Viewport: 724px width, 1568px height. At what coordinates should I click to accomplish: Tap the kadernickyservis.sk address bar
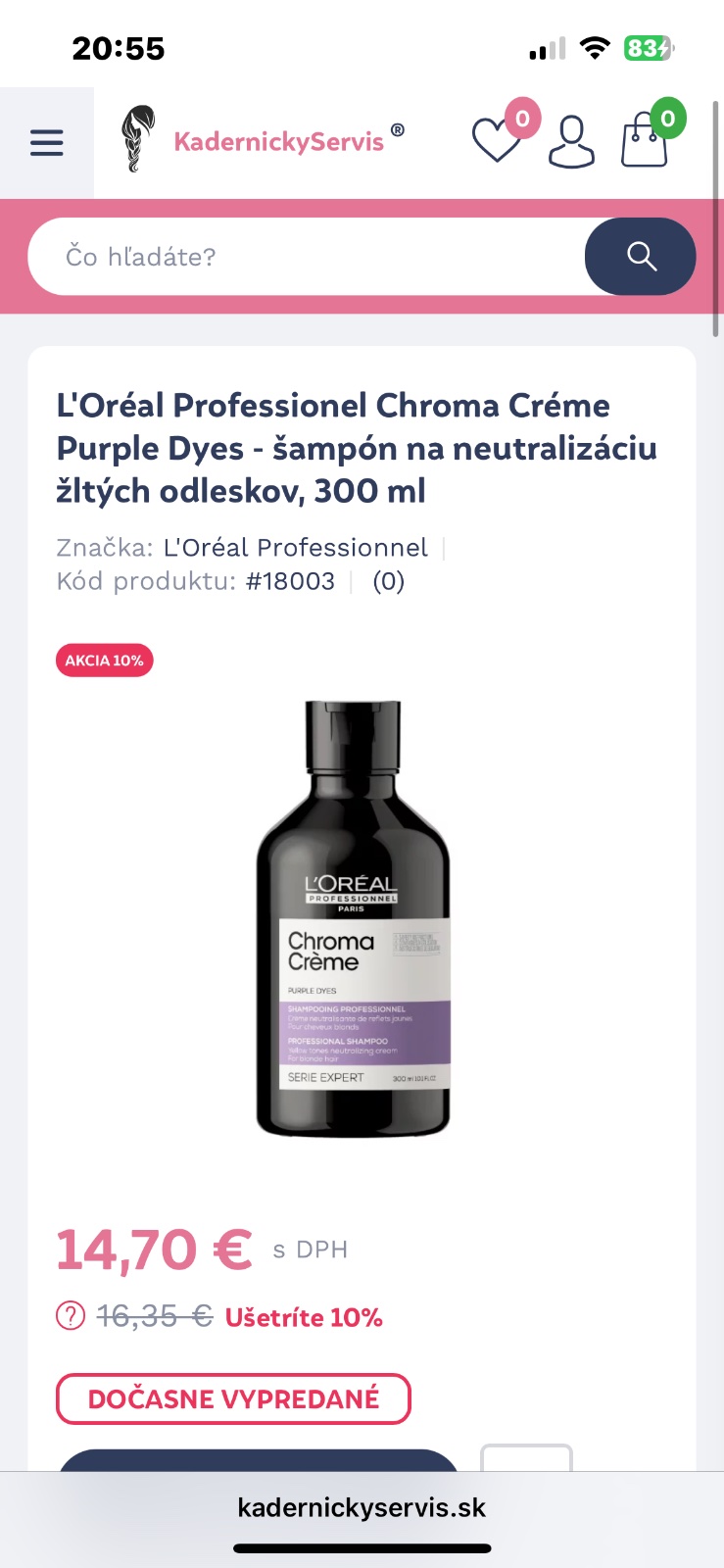click(x=362, y=1507)
